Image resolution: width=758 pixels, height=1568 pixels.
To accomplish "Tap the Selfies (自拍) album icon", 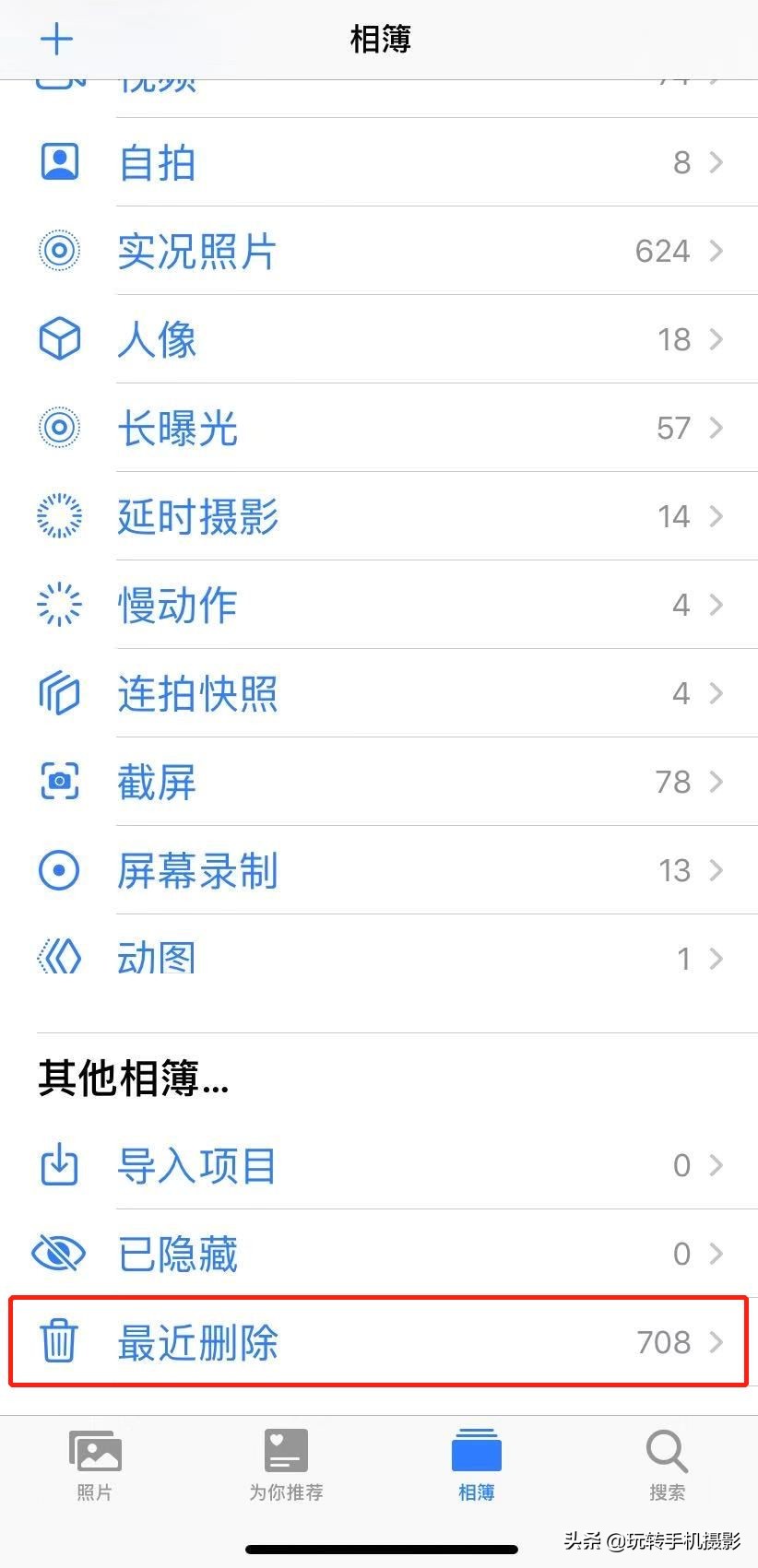I will 59,162.
